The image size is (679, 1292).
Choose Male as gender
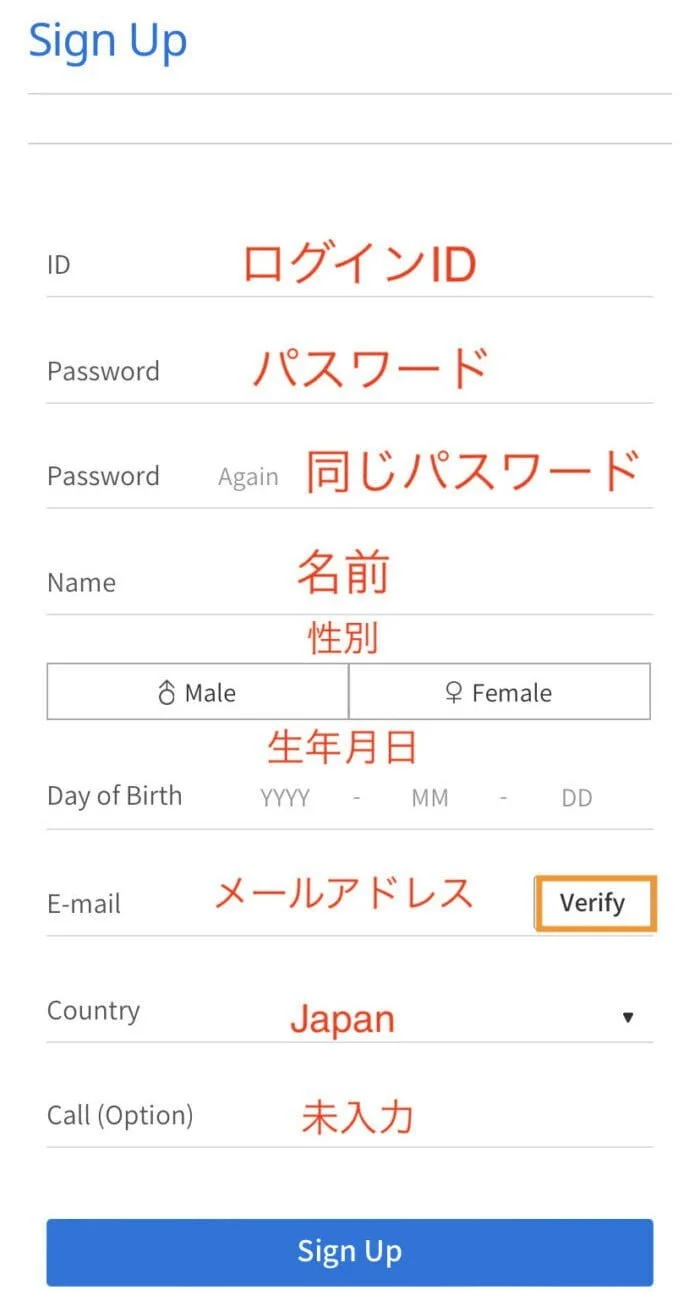coord(198,692)
